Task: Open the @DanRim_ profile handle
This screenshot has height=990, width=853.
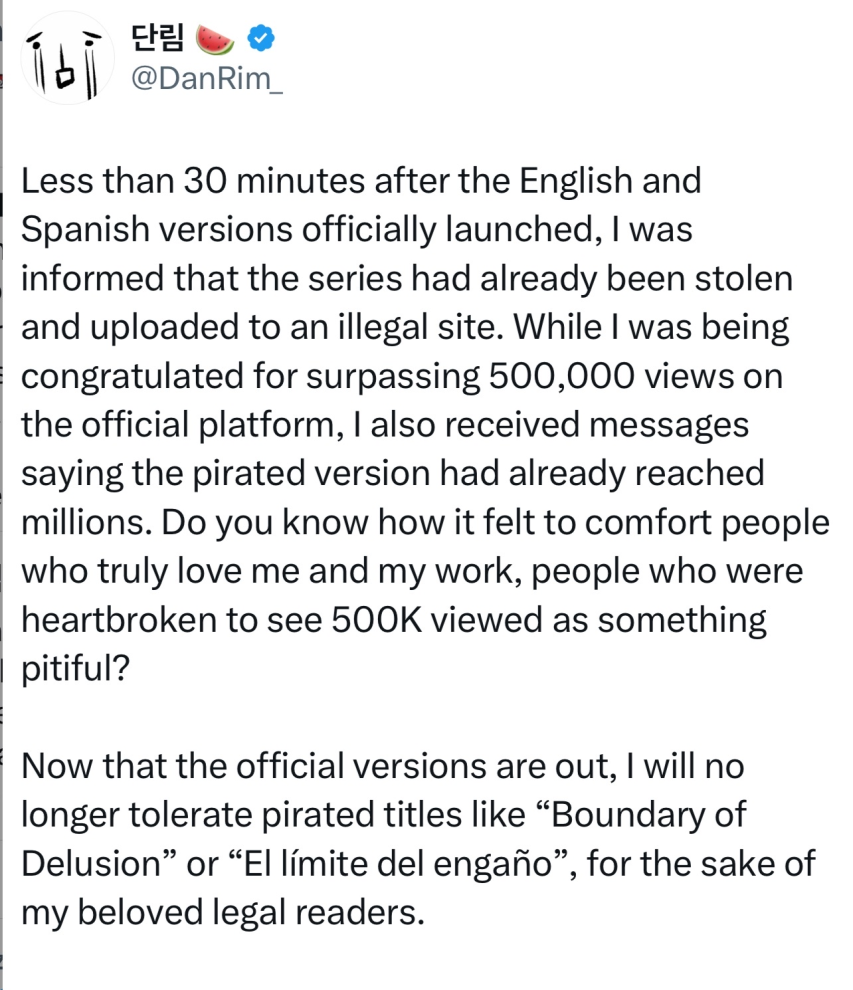Action: 206,79
